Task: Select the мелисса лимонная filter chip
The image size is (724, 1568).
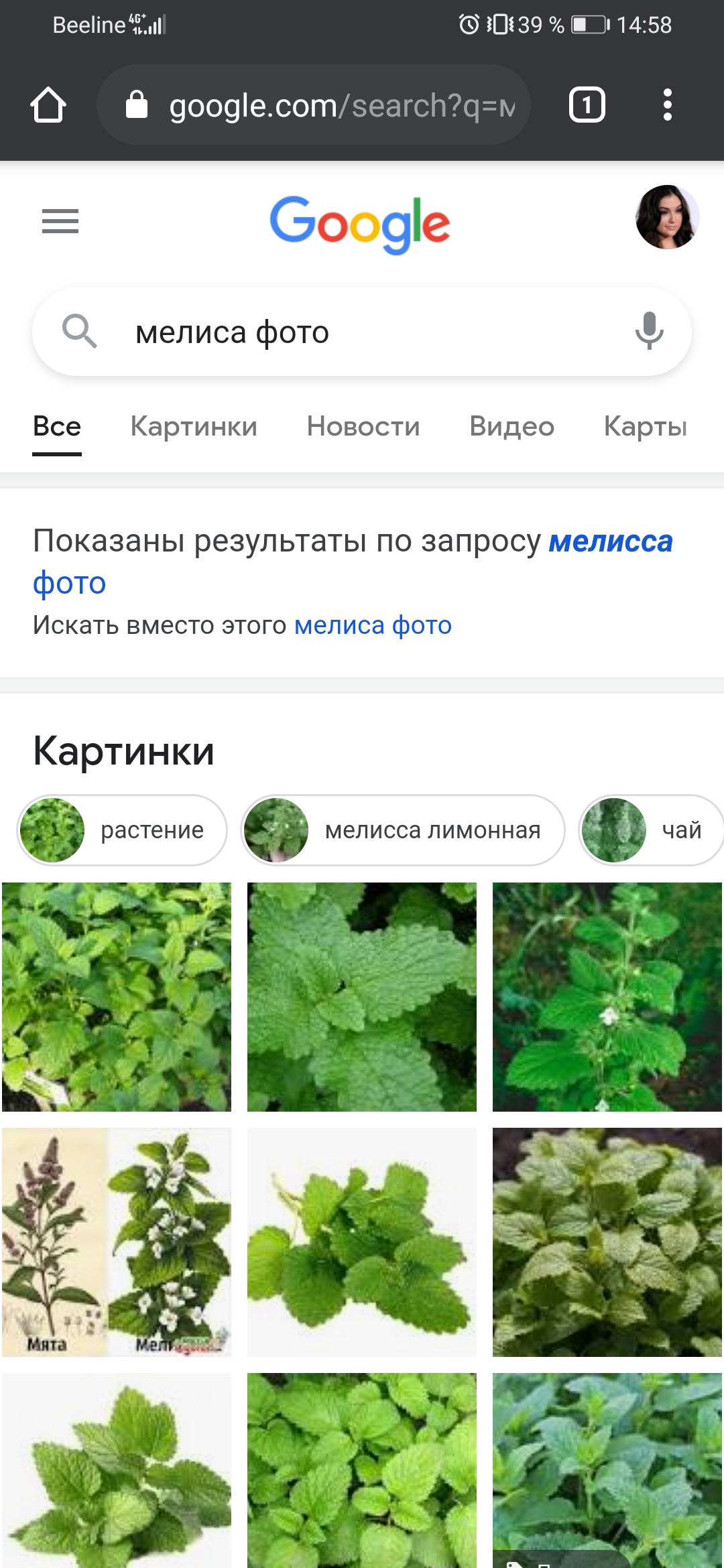Action: point(401,830)
